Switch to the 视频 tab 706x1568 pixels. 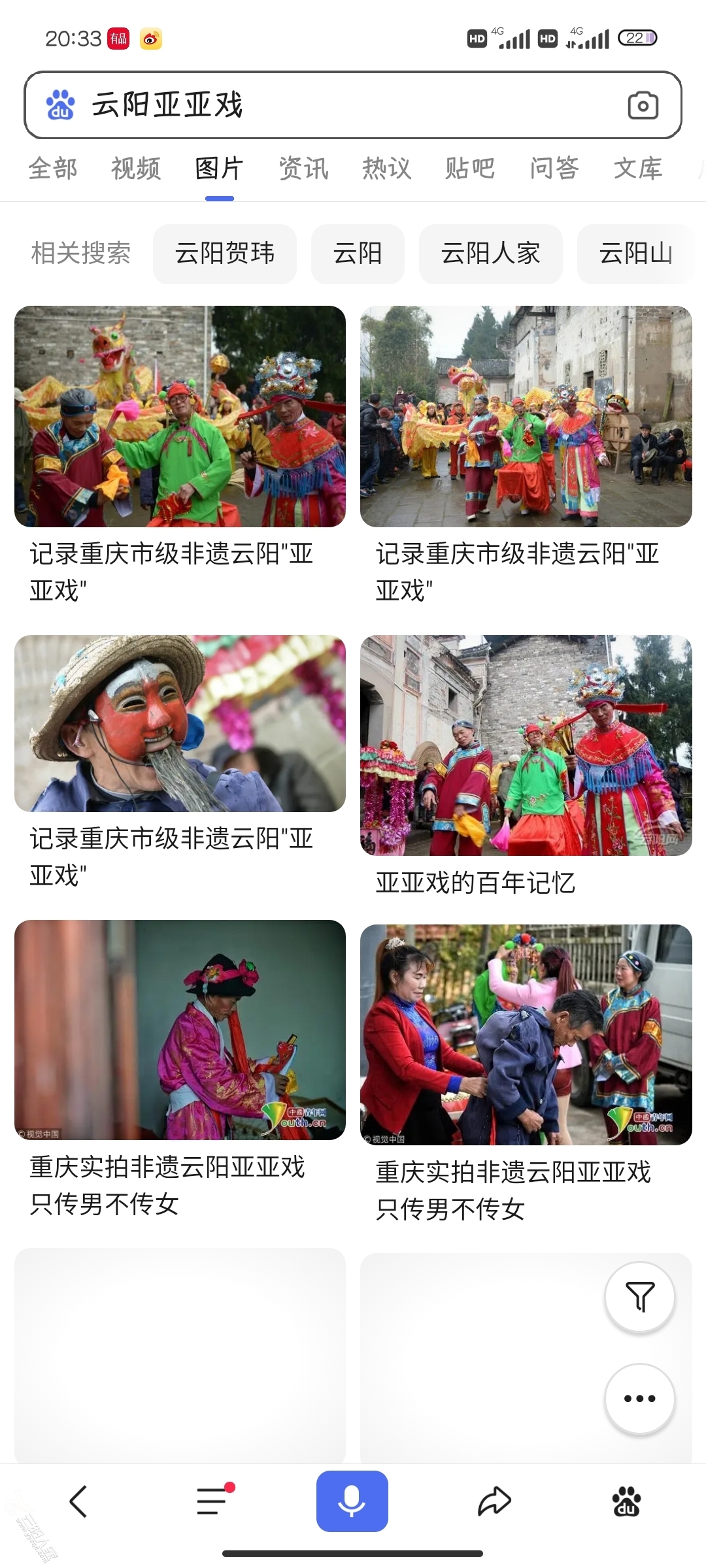click(136, 169)
